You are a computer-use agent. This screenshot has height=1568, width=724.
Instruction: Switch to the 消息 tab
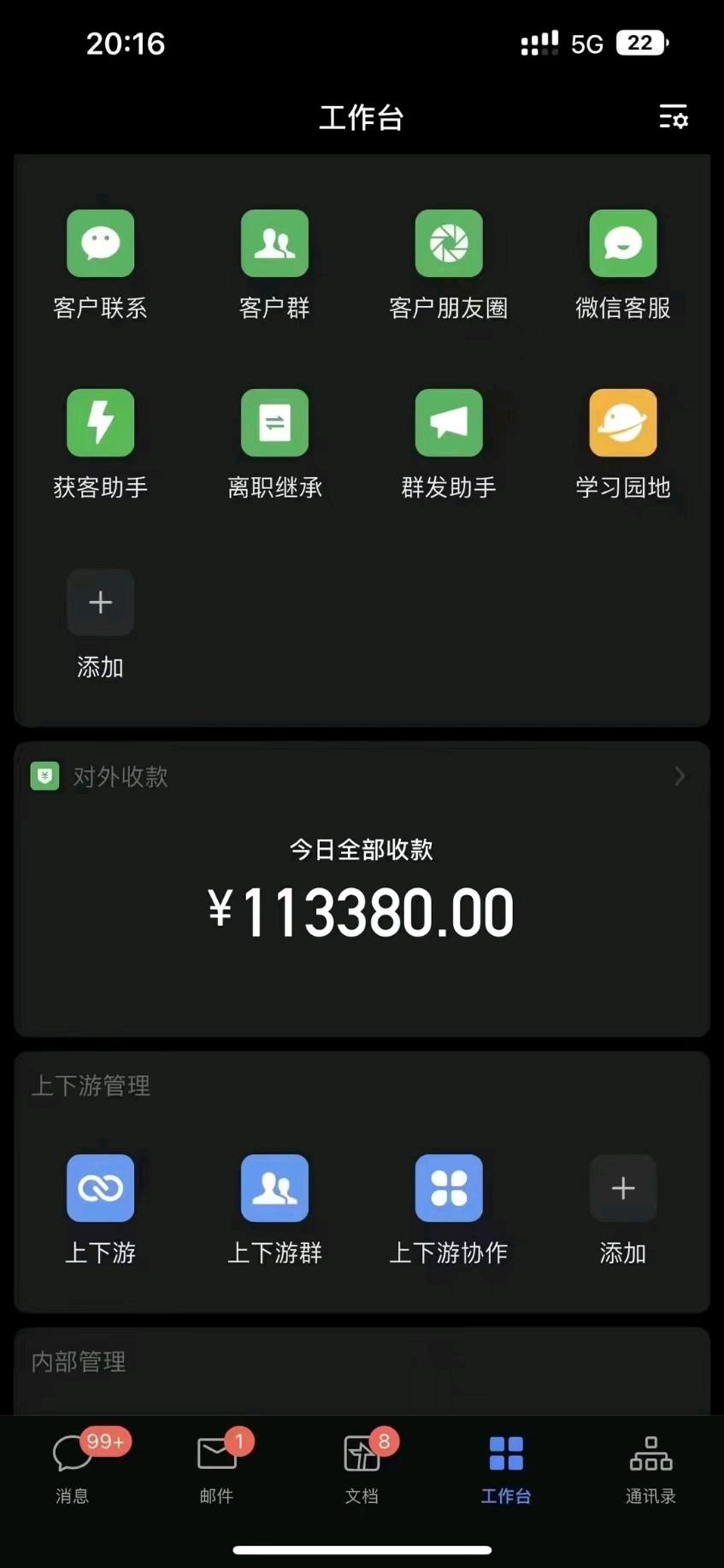tap(73, 1467)
